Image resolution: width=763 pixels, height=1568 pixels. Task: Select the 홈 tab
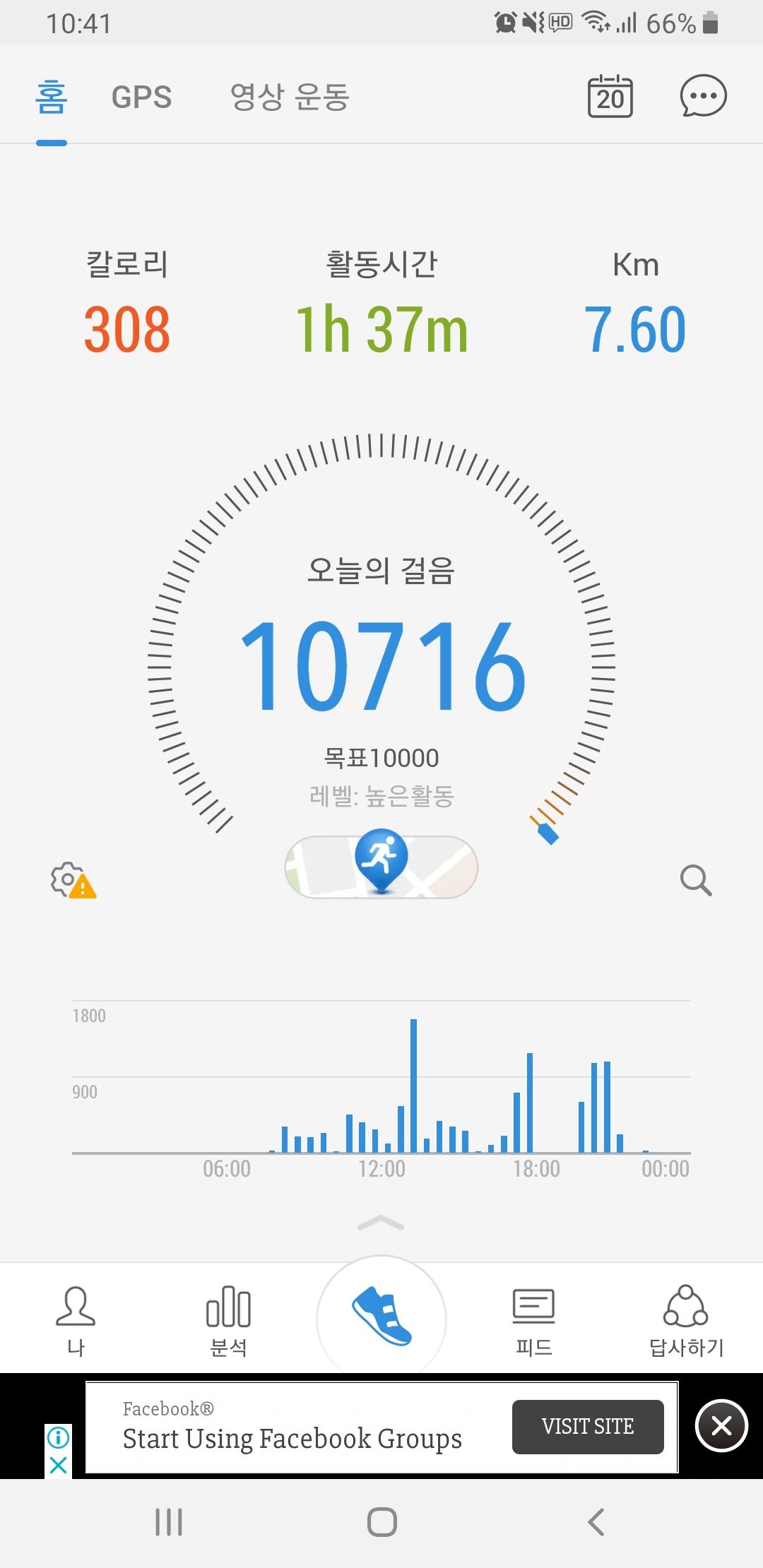(x=51, y=97)
